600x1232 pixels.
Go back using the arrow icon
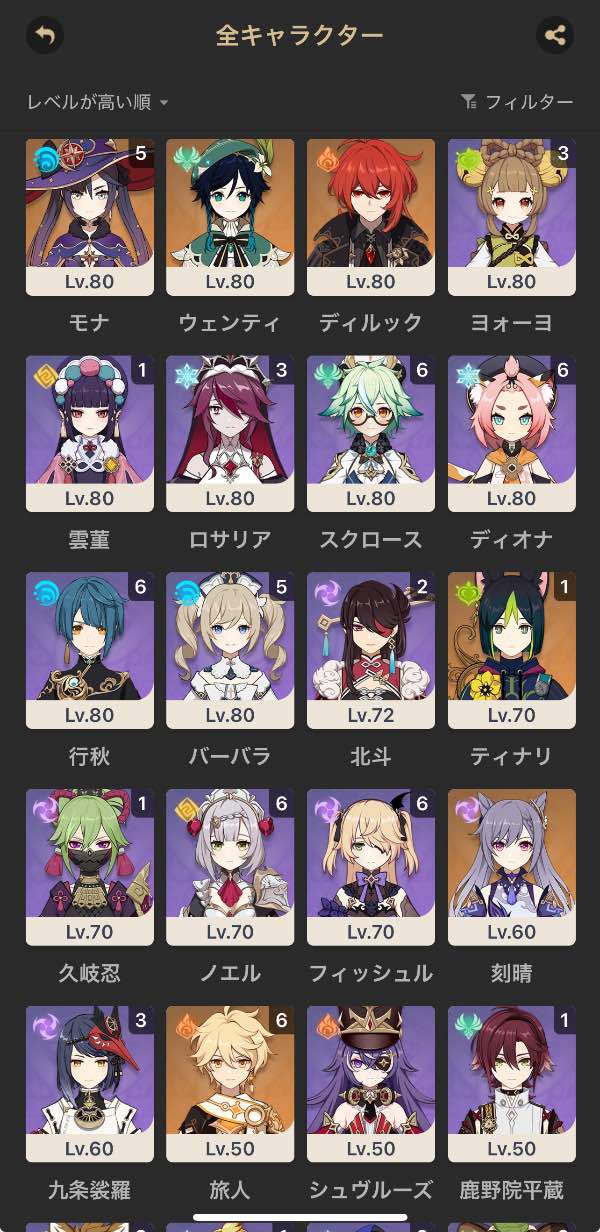click(44, 36)
